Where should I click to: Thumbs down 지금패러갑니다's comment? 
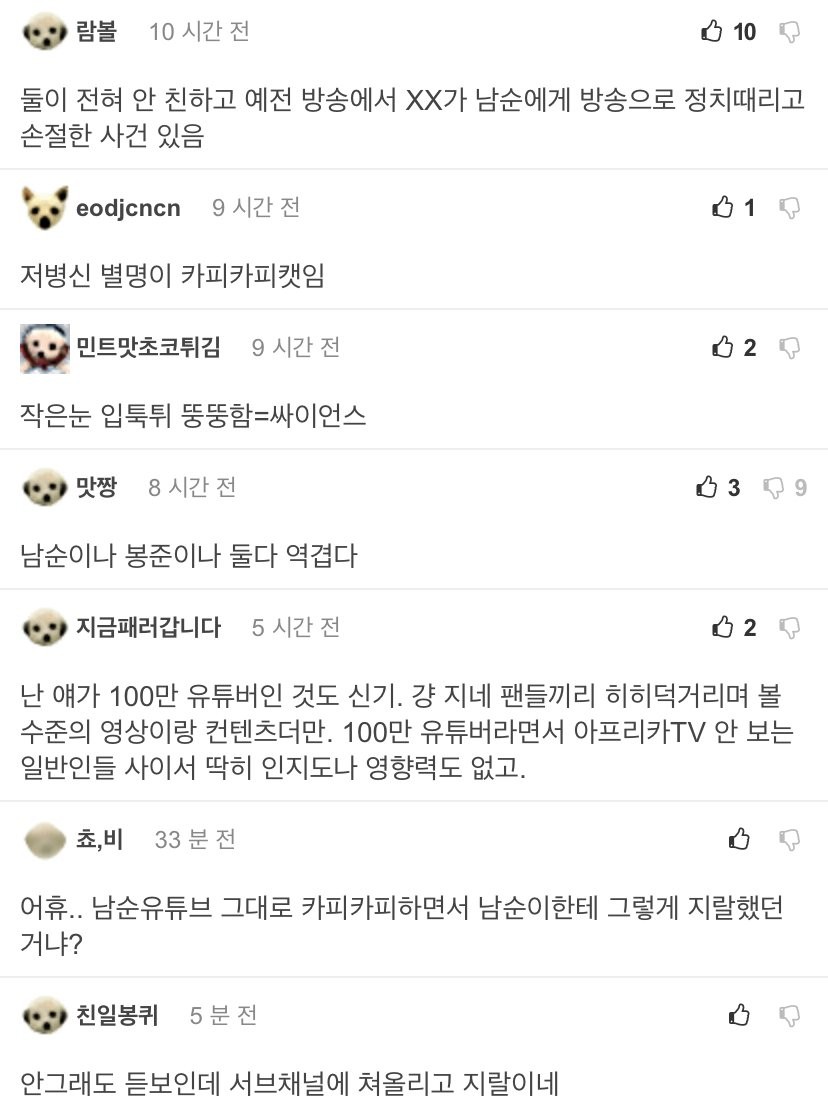790,628
